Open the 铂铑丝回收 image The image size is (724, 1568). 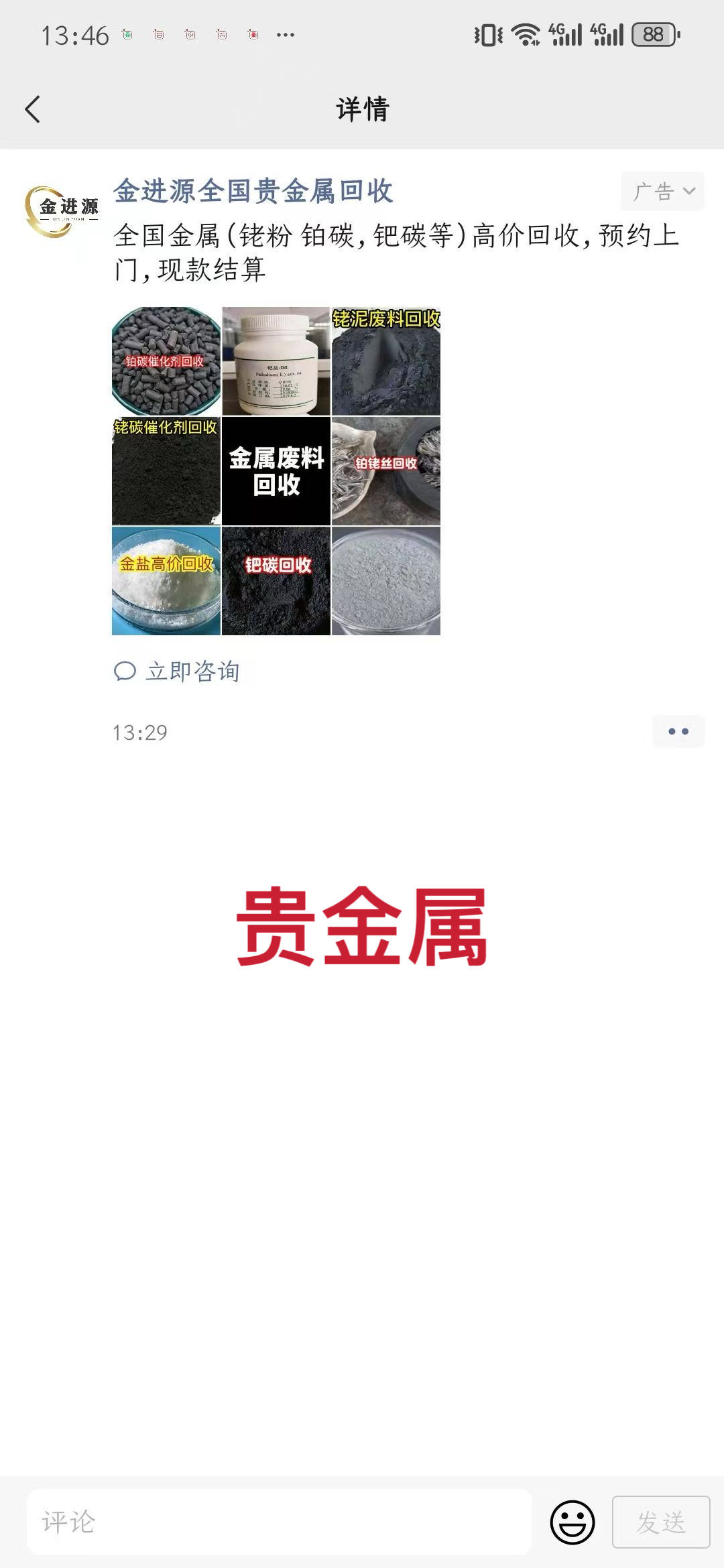[x=386, y=471]
